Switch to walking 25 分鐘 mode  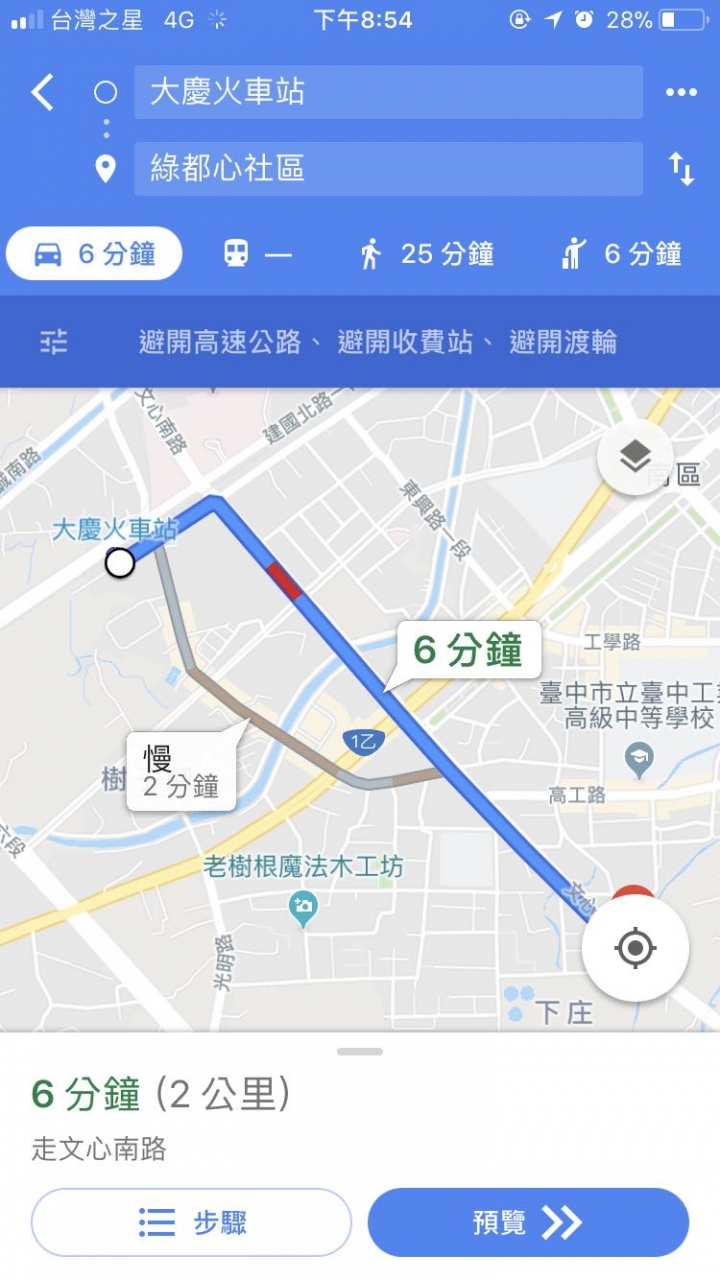coord(427,255)
